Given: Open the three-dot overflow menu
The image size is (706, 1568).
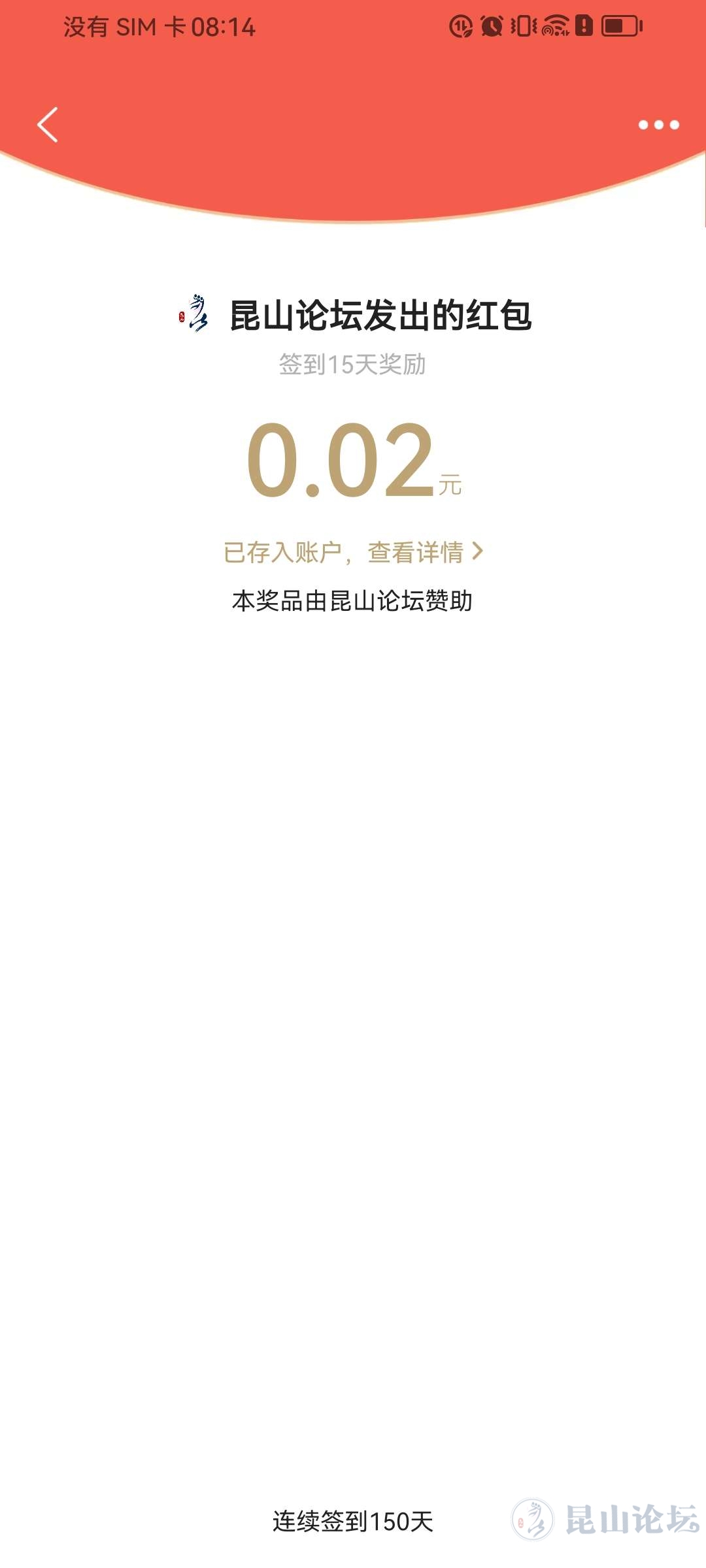Looking at the screenshot, I should 658,125.
